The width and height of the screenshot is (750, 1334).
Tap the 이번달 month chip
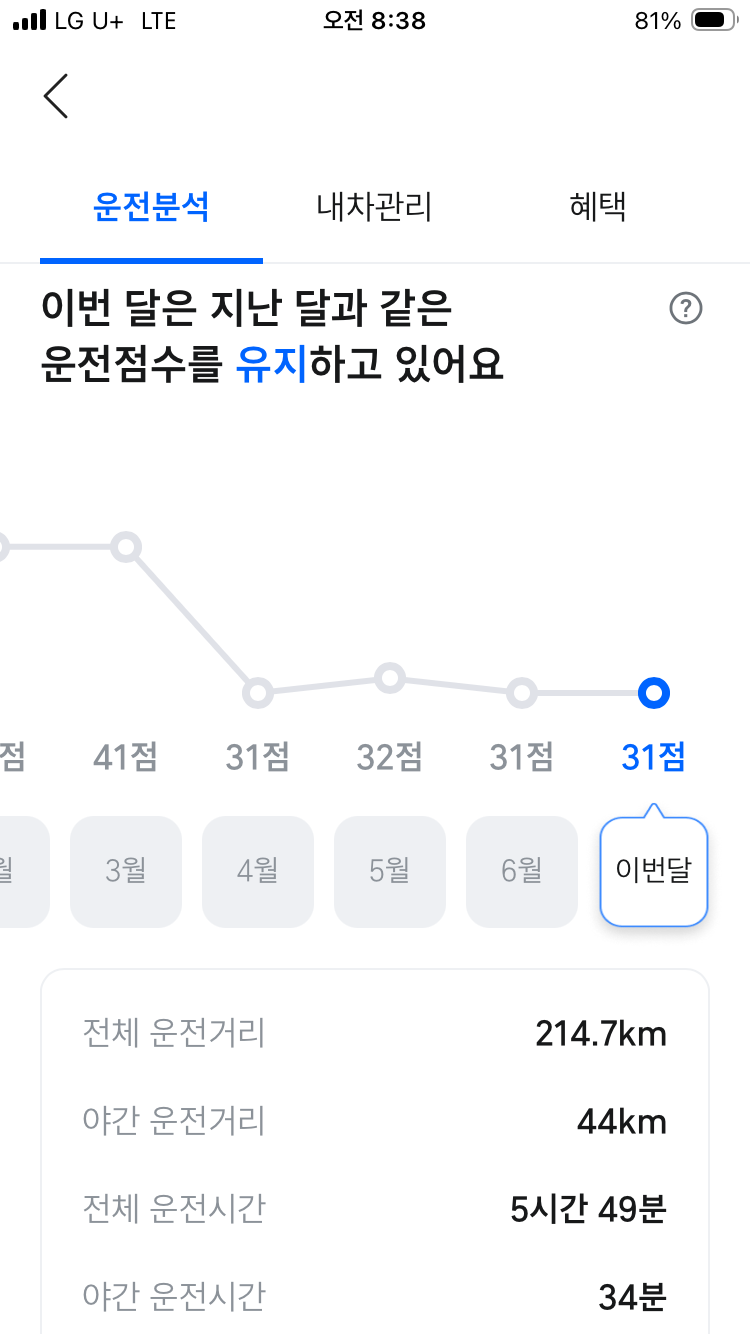[654, 871]
